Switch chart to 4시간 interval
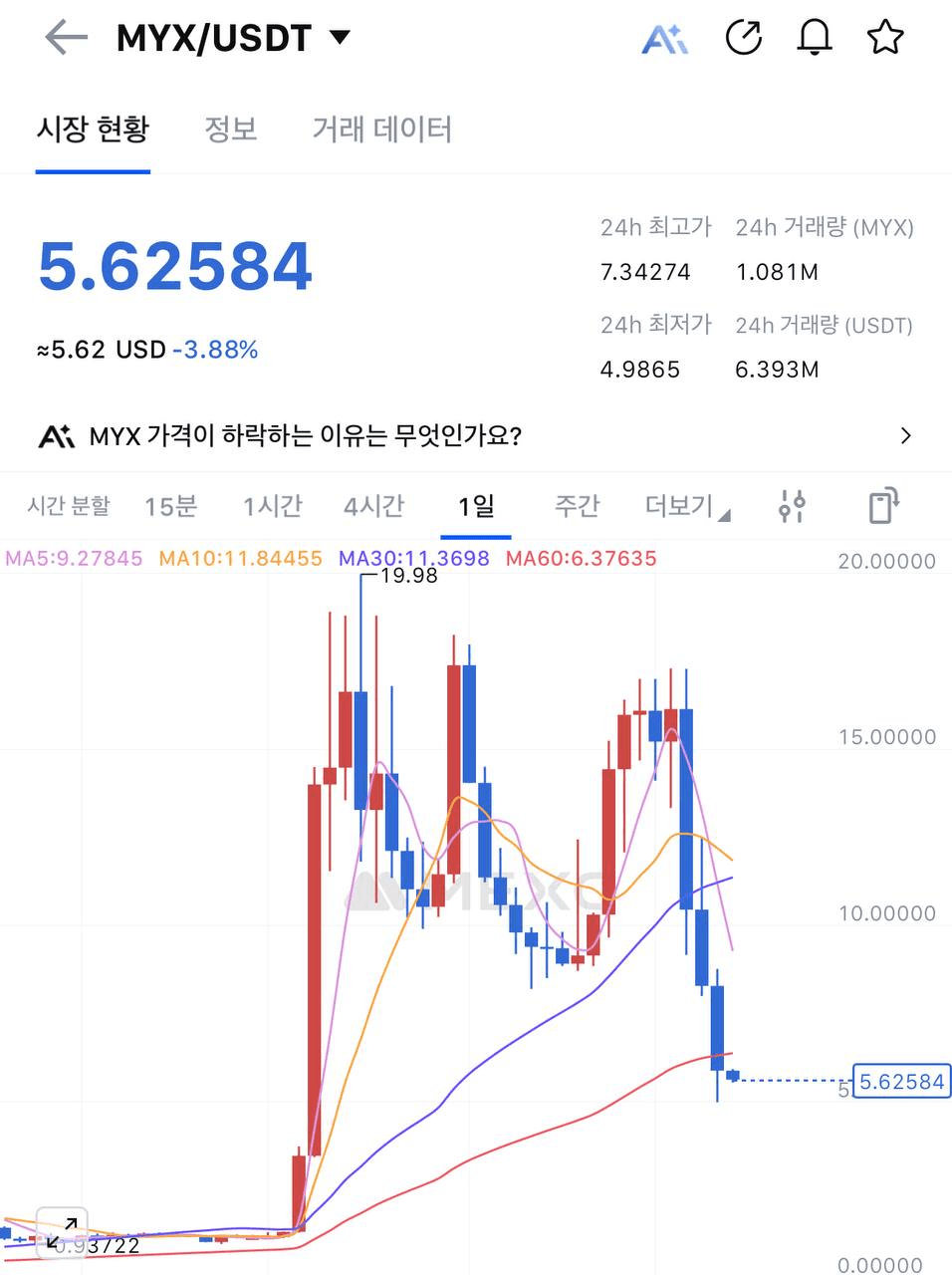 pos(373,506)
